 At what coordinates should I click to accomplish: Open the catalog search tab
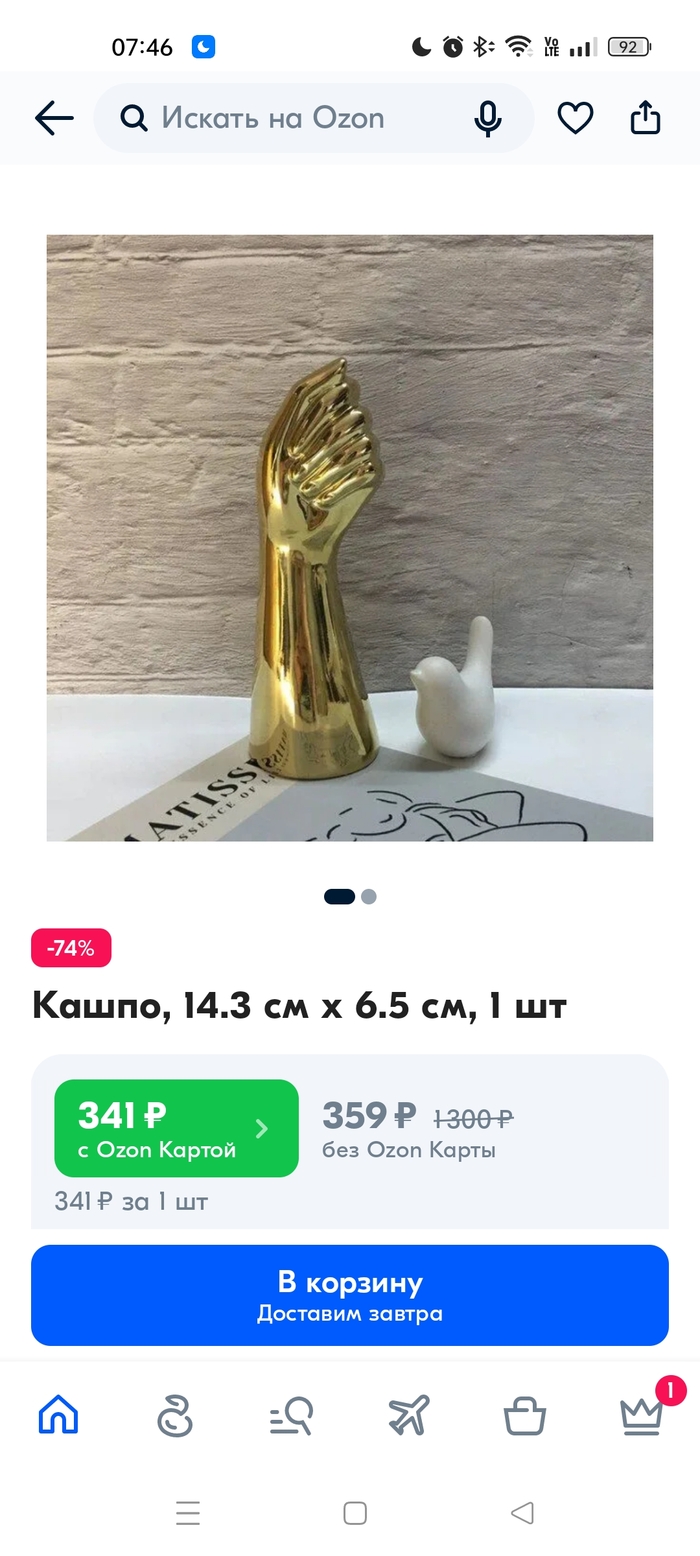pos(292,1415)
